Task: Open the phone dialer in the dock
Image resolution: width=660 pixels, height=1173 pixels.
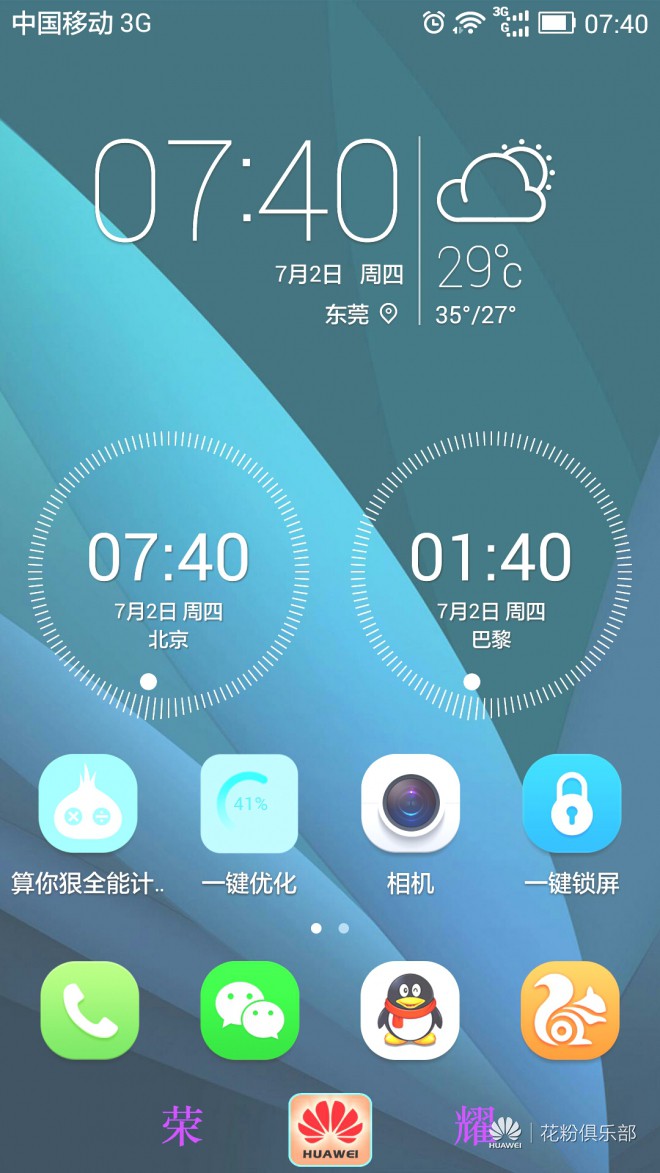Action: (89, 1010)
